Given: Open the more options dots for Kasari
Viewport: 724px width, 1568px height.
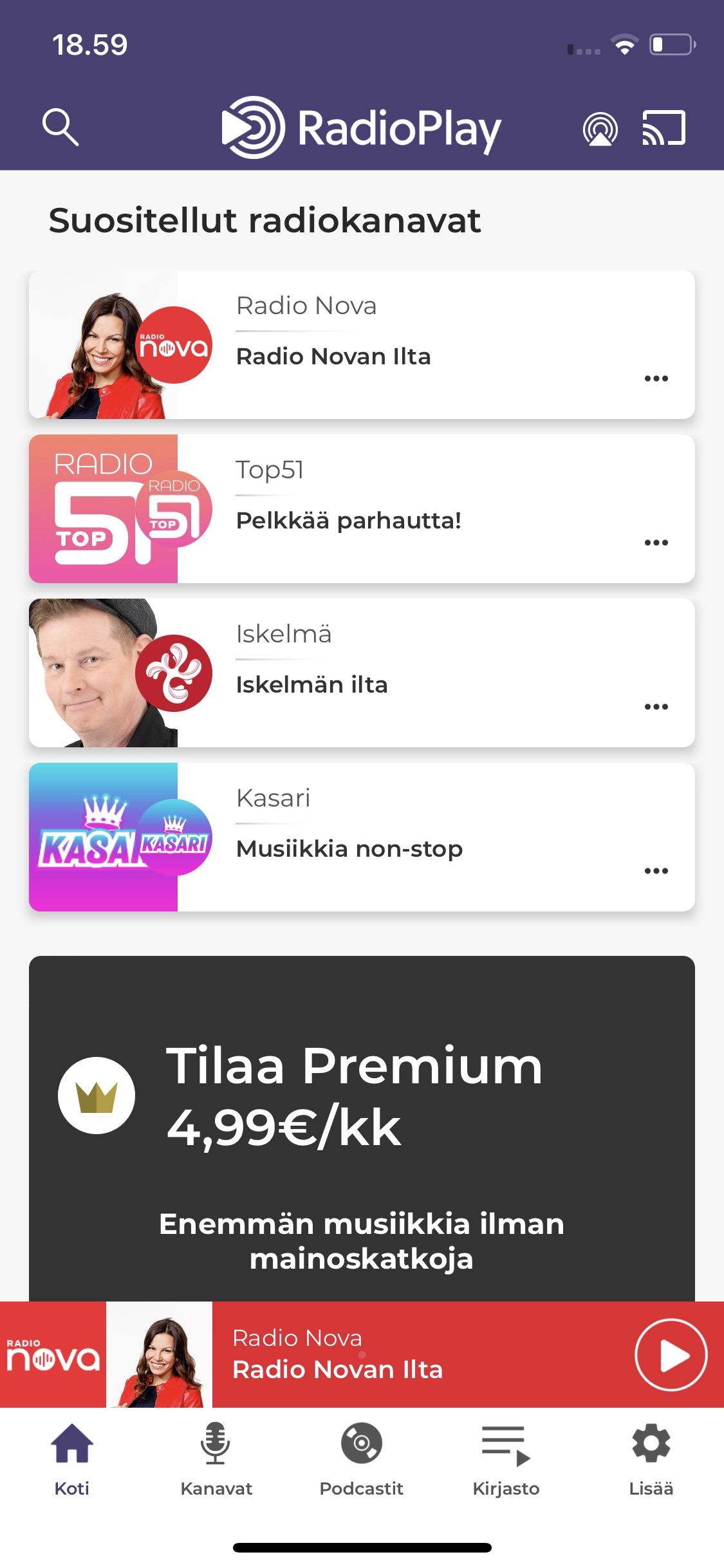Looking at the screenshot, I should (x=656, y=871).
